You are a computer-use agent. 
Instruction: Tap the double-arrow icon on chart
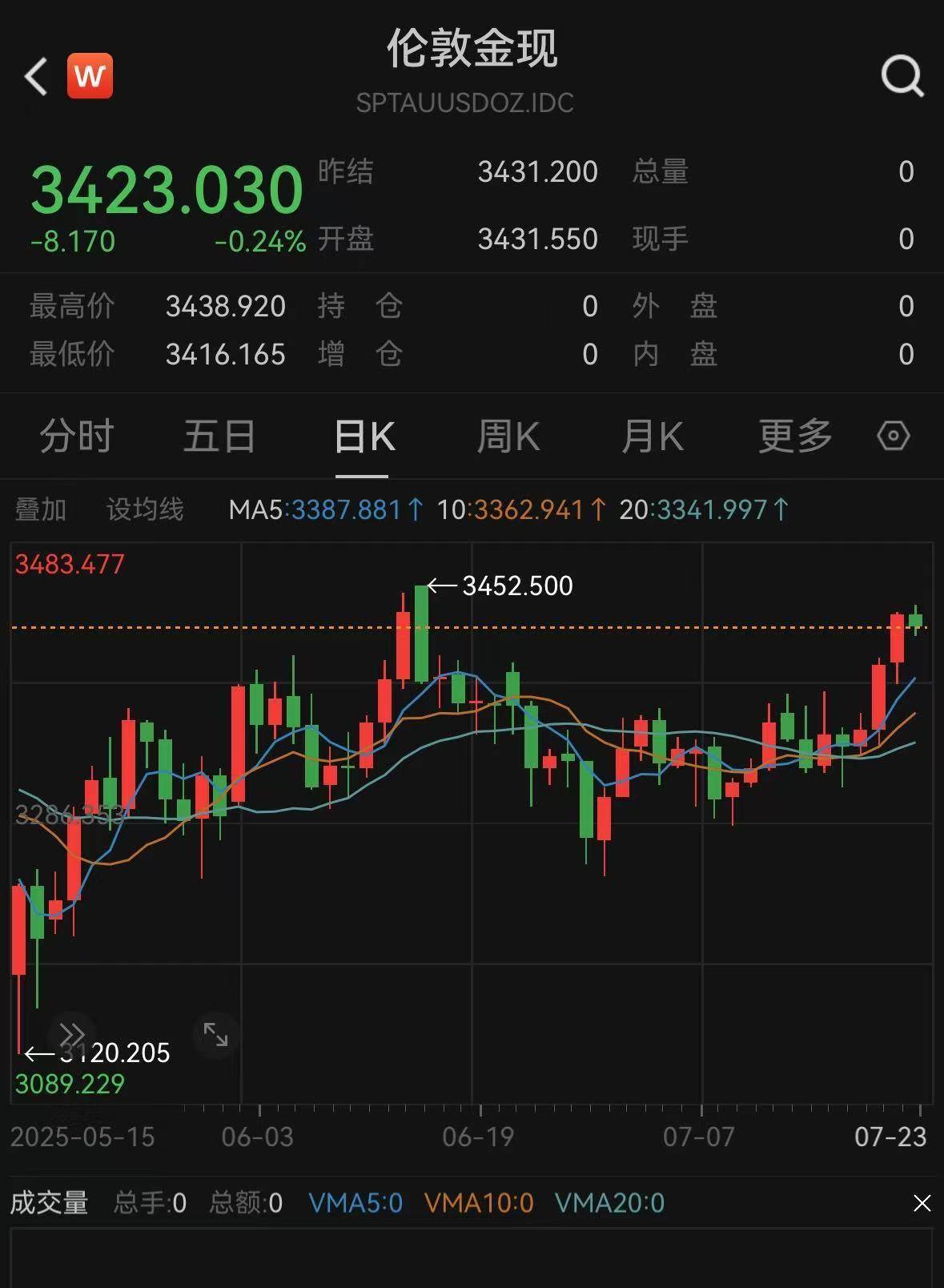[x=72, y=1034]
